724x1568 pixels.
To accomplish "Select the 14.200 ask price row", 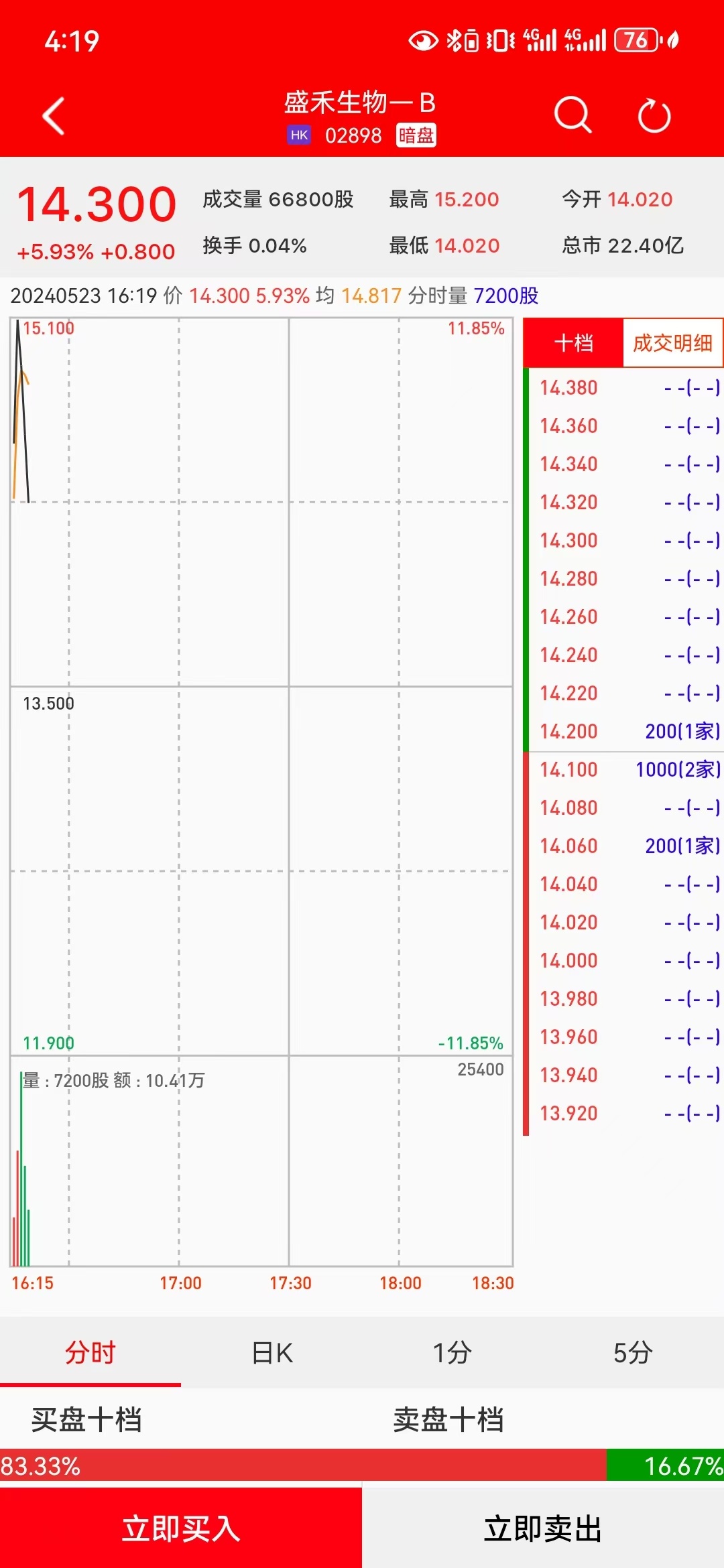I will tap(623, 731).
